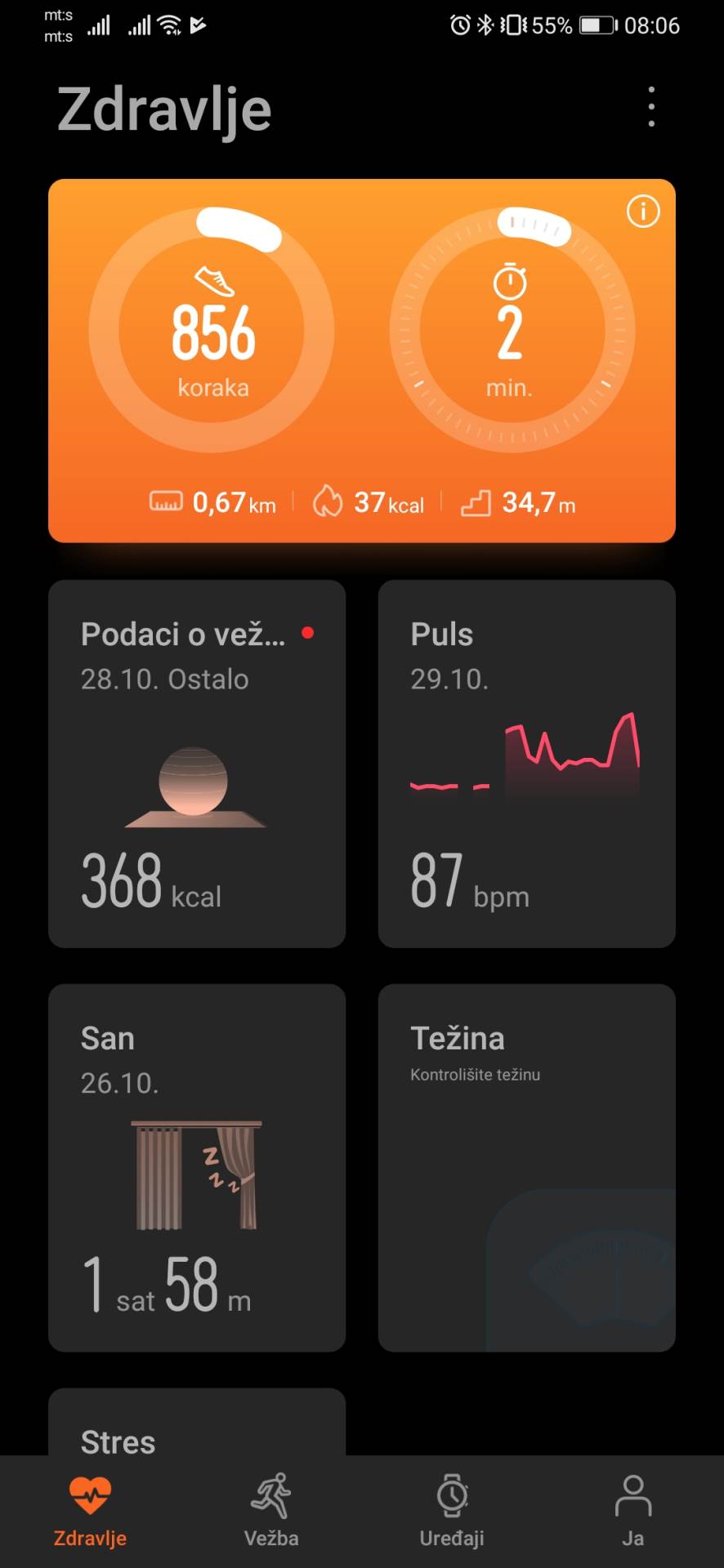This screenshot has height=1568, width=724.
Task: Click the battery indicator in the status bar
Action: pos(594,26)
